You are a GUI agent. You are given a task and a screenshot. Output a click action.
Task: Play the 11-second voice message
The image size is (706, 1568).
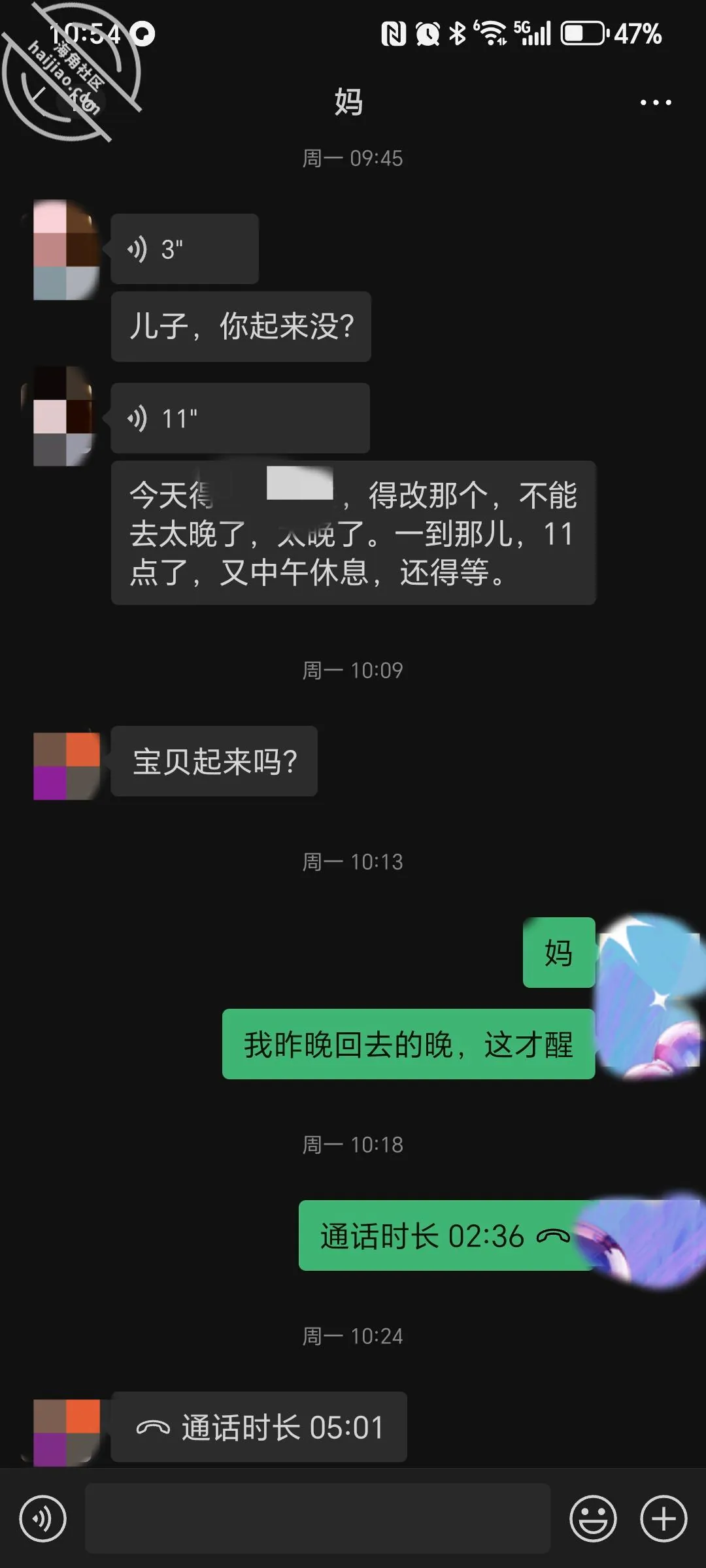240,418
